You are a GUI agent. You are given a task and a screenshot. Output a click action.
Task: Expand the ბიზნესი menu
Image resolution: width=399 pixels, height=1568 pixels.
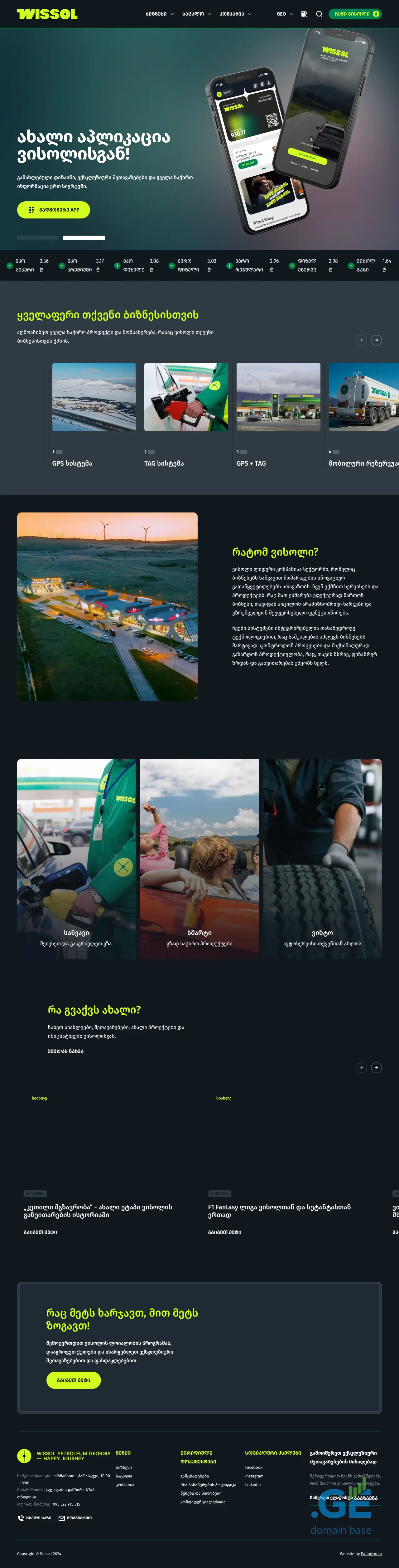point(159,14)
